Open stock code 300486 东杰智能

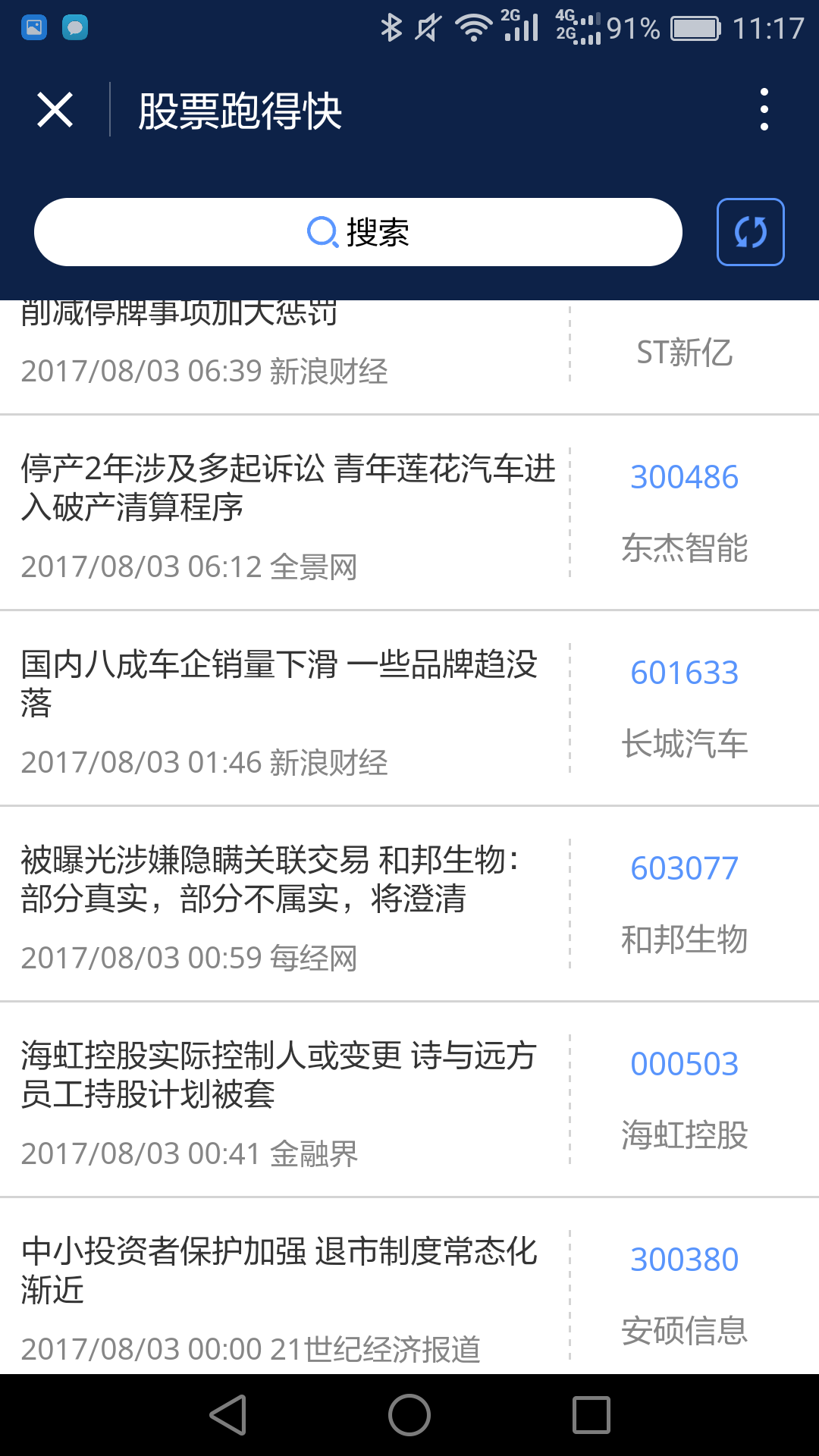pyautogui.click(x=685, y=512)
